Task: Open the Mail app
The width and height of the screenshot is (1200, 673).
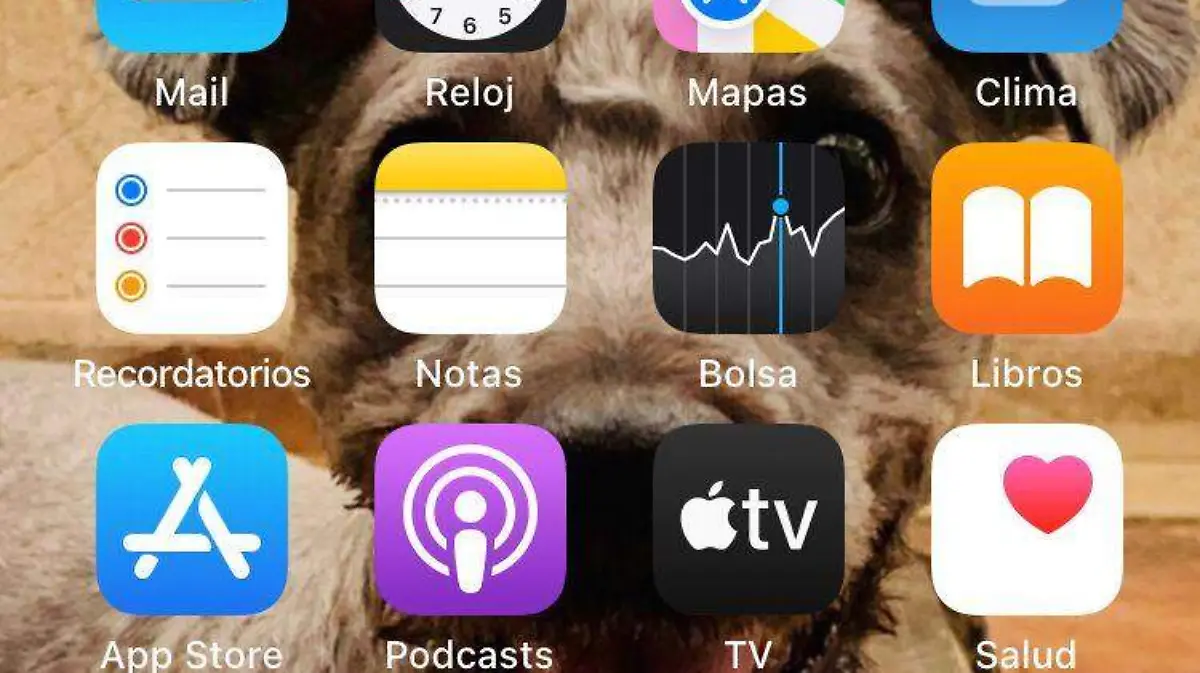Action: point(192,25)
